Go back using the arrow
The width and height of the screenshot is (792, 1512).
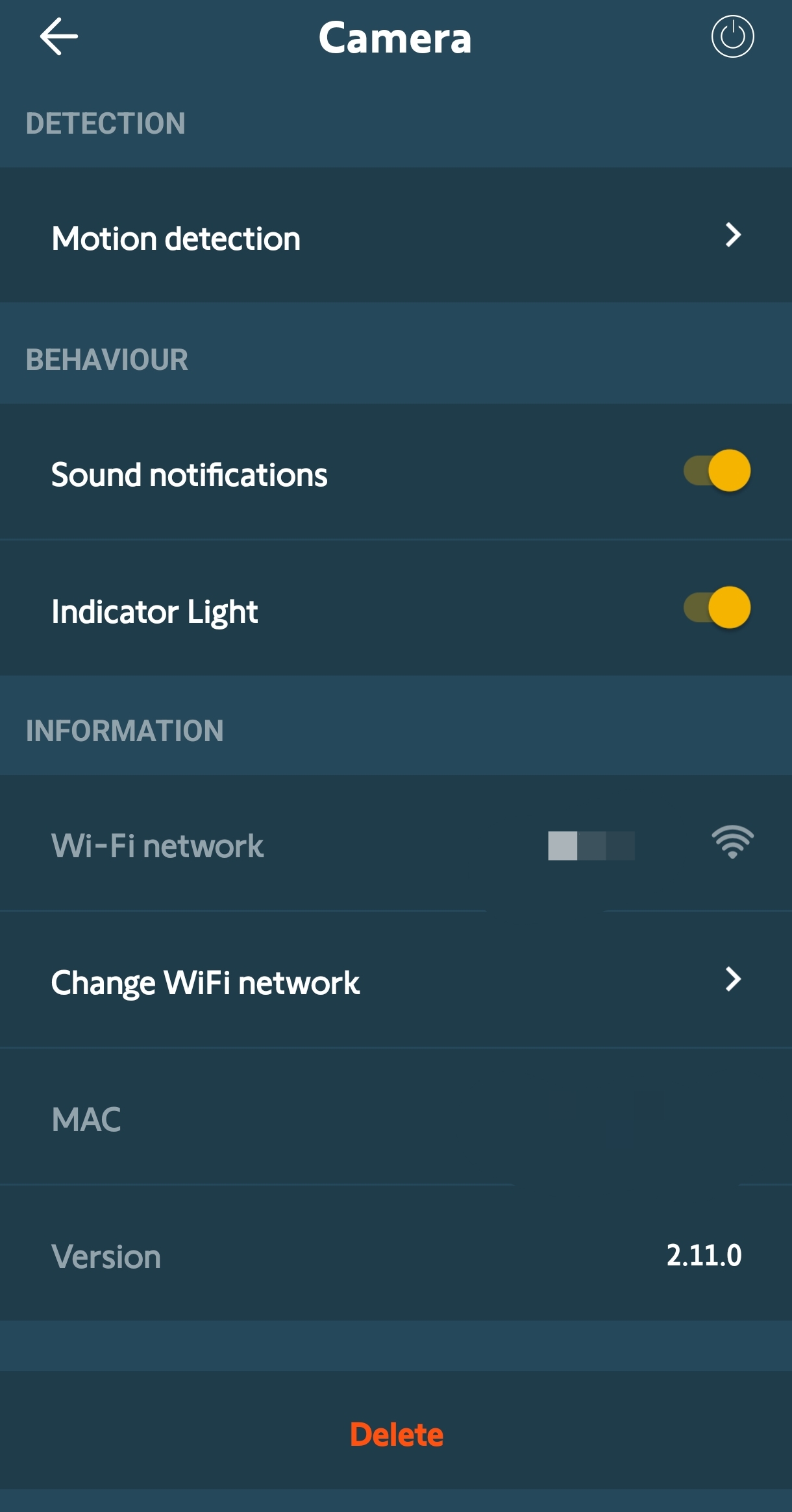click(59, 36)
